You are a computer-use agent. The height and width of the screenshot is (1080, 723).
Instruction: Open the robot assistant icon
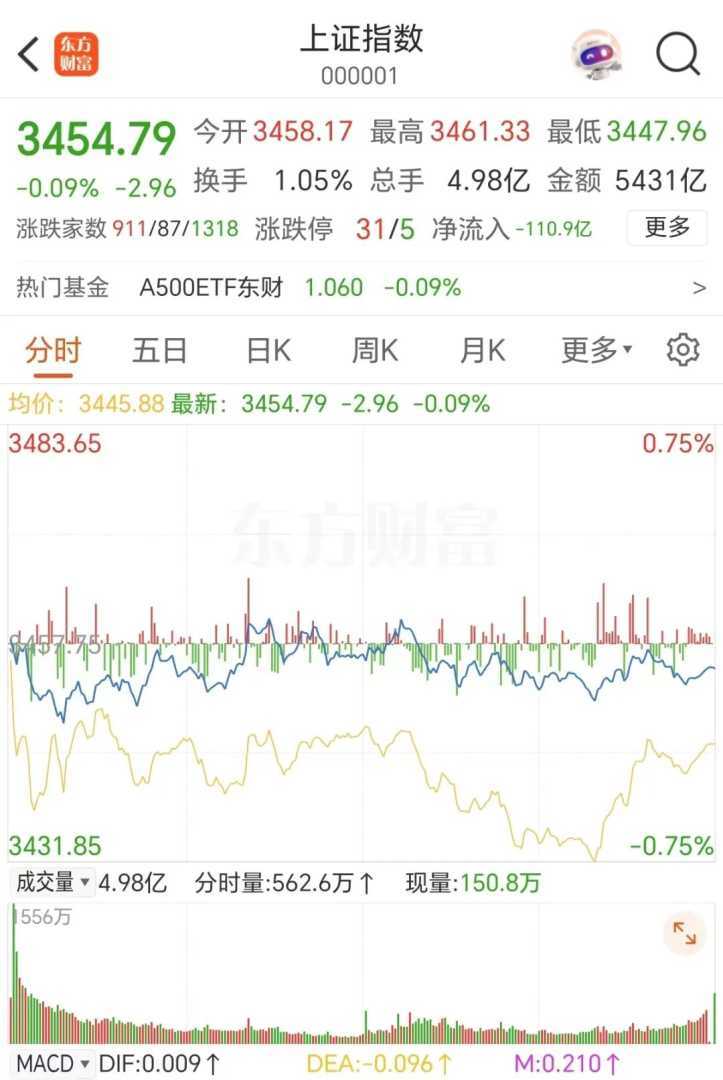coord(596,54)
